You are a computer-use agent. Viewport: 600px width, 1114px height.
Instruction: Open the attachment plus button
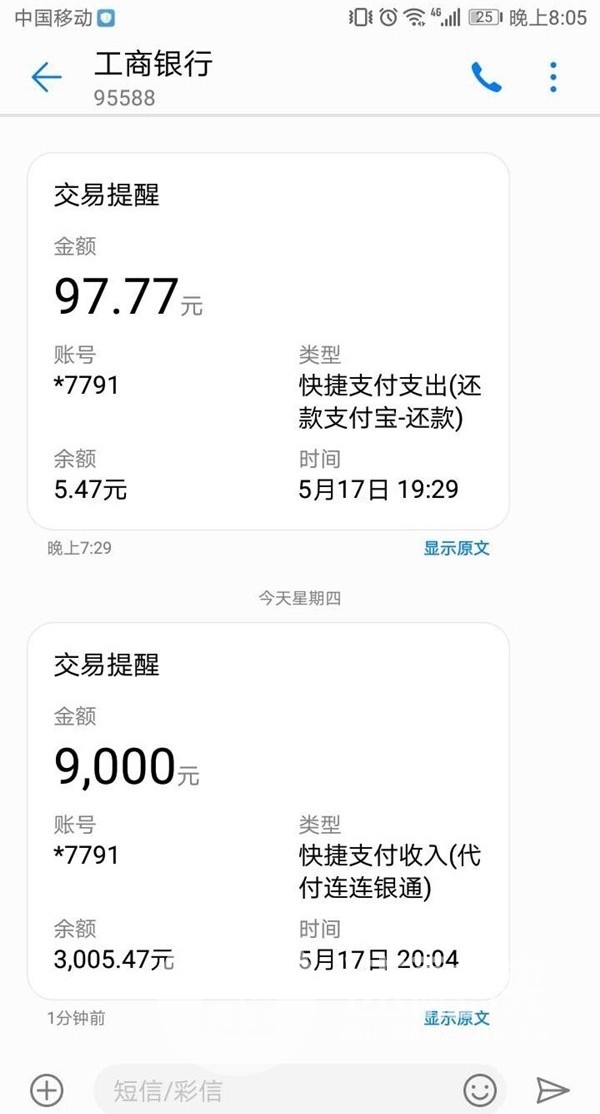click(46, 1089)
